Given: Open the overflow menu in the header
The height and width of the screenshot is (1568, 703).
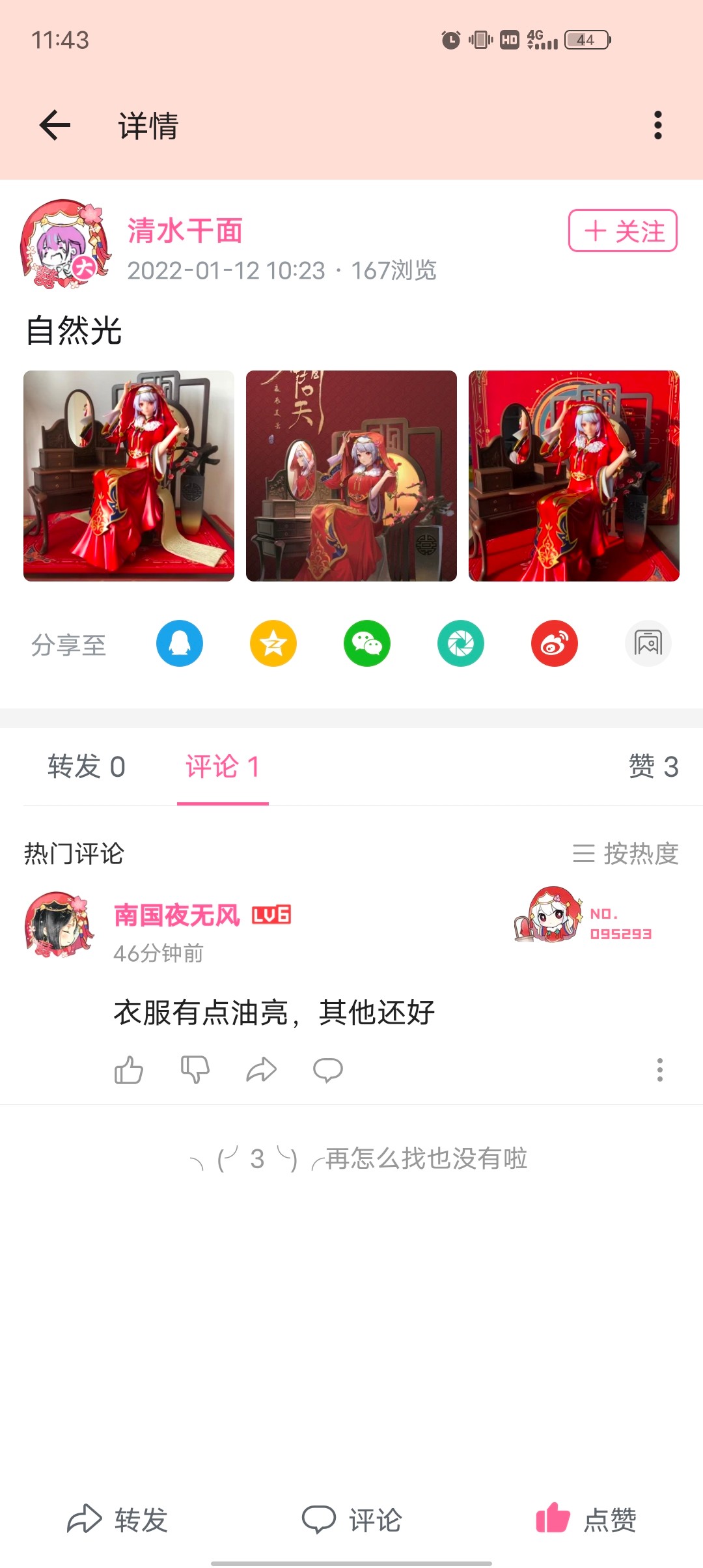Looking at the screenshot, I should (657, 125).
